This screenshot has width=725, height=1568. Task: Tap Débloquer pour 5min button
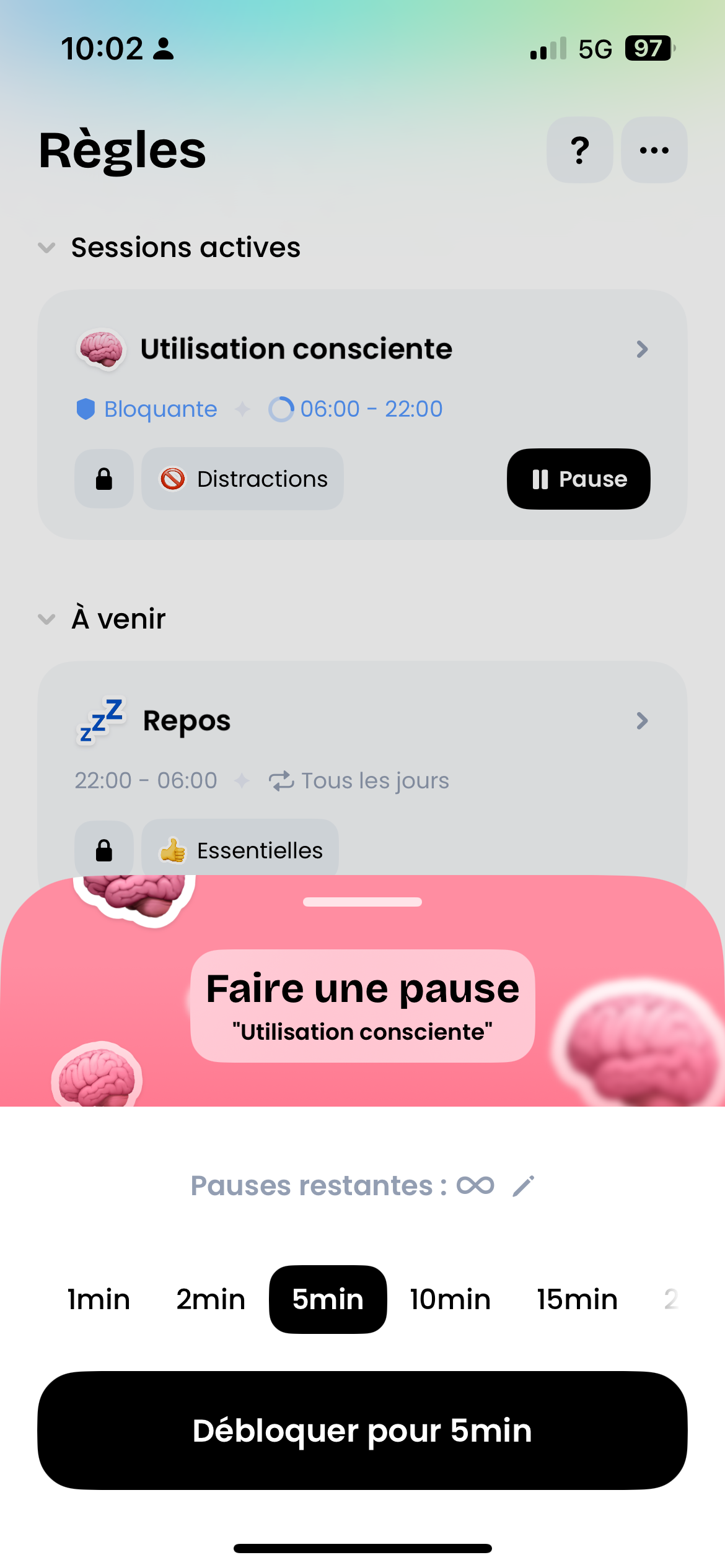[x=362, y=1431]
